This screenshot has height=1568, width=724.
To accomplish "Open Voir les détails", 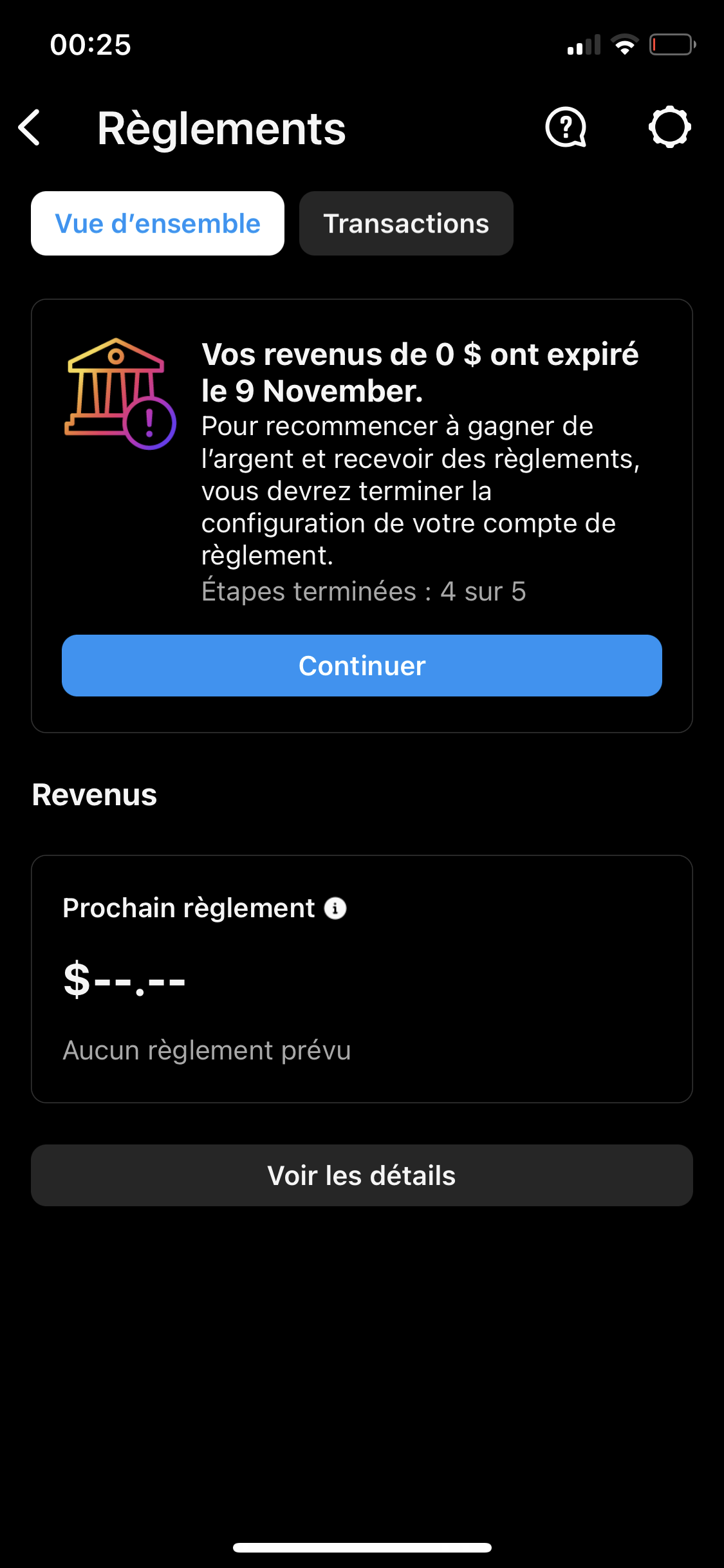I will coord(362,1175).
